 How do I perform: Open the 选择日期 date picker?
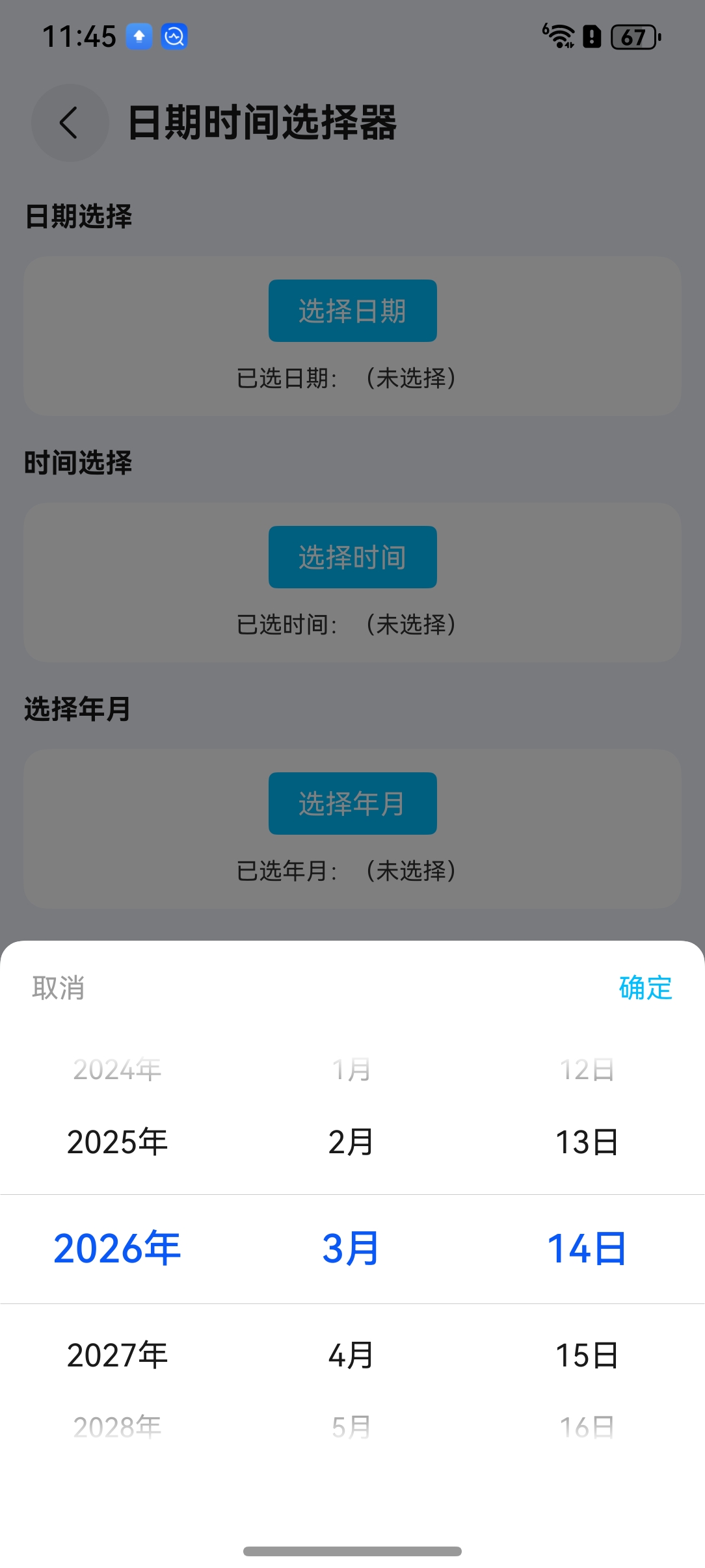coord(352,310)
